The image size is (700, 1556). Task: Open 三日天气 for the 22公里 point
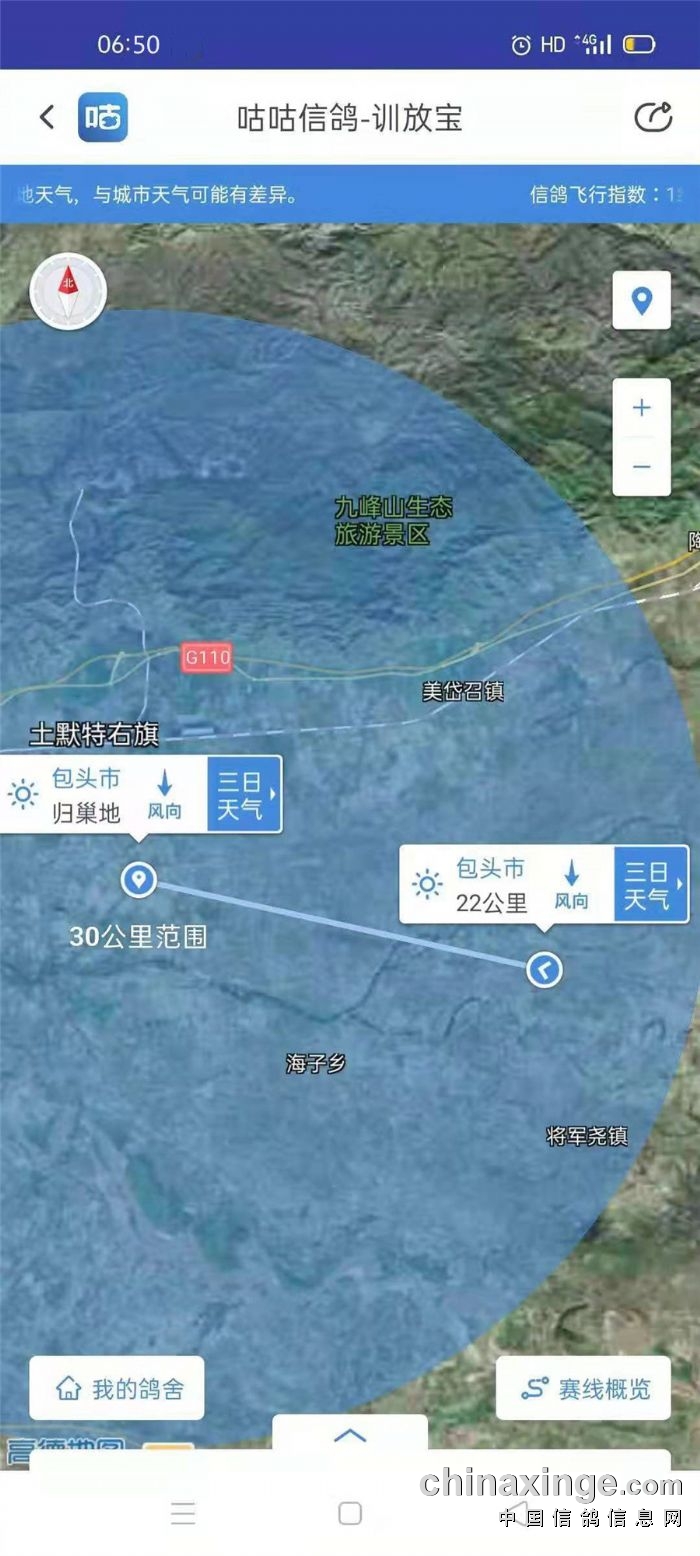tap(651, 885)
